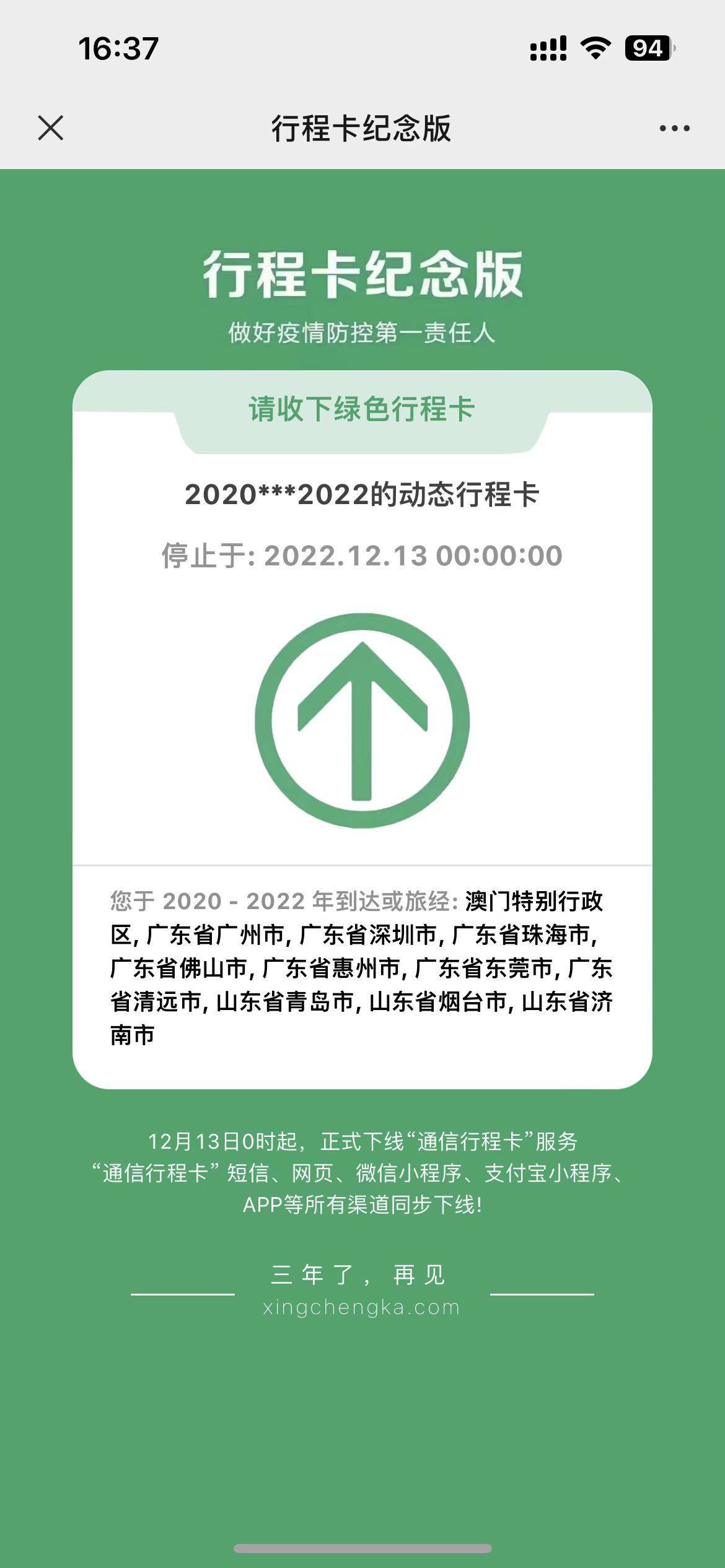Screen dimensions: 725x1568
Task: Close the 行程卡纪念版 page
Action: pos(50,128)
